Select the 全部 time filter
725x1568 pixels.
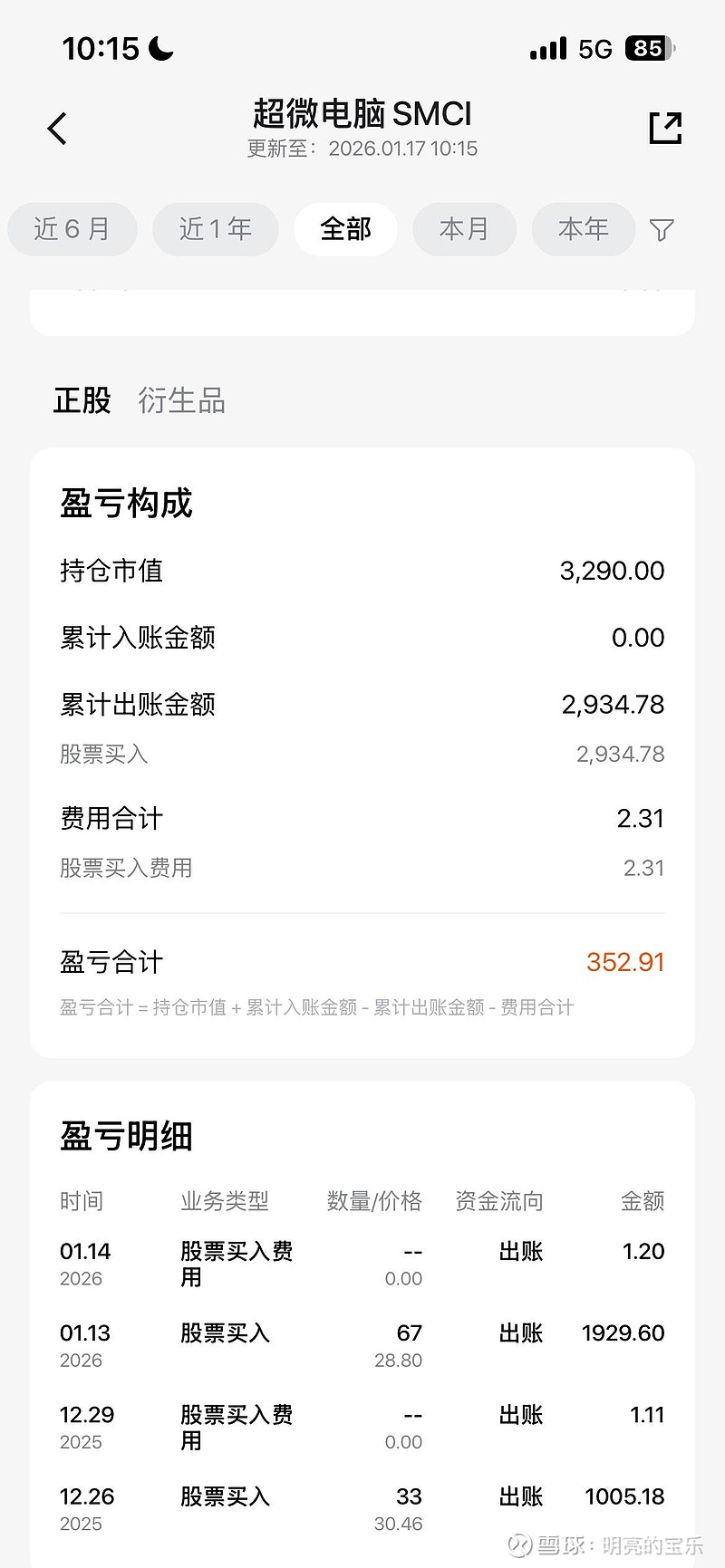[345, 230]
